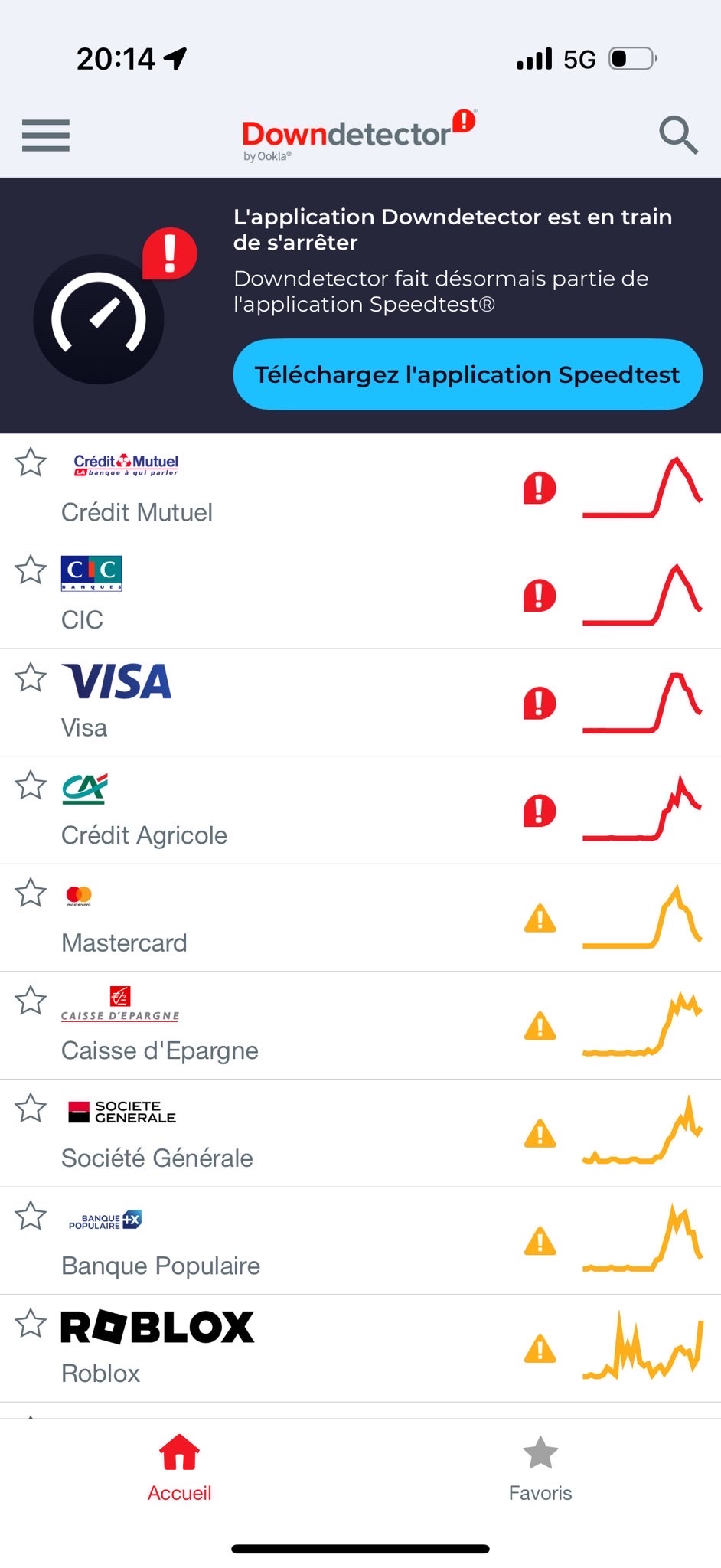Viewport: 721px width, 1568px height.
Task: Add Société Générale to favorites
Action: click(31, 1108)
